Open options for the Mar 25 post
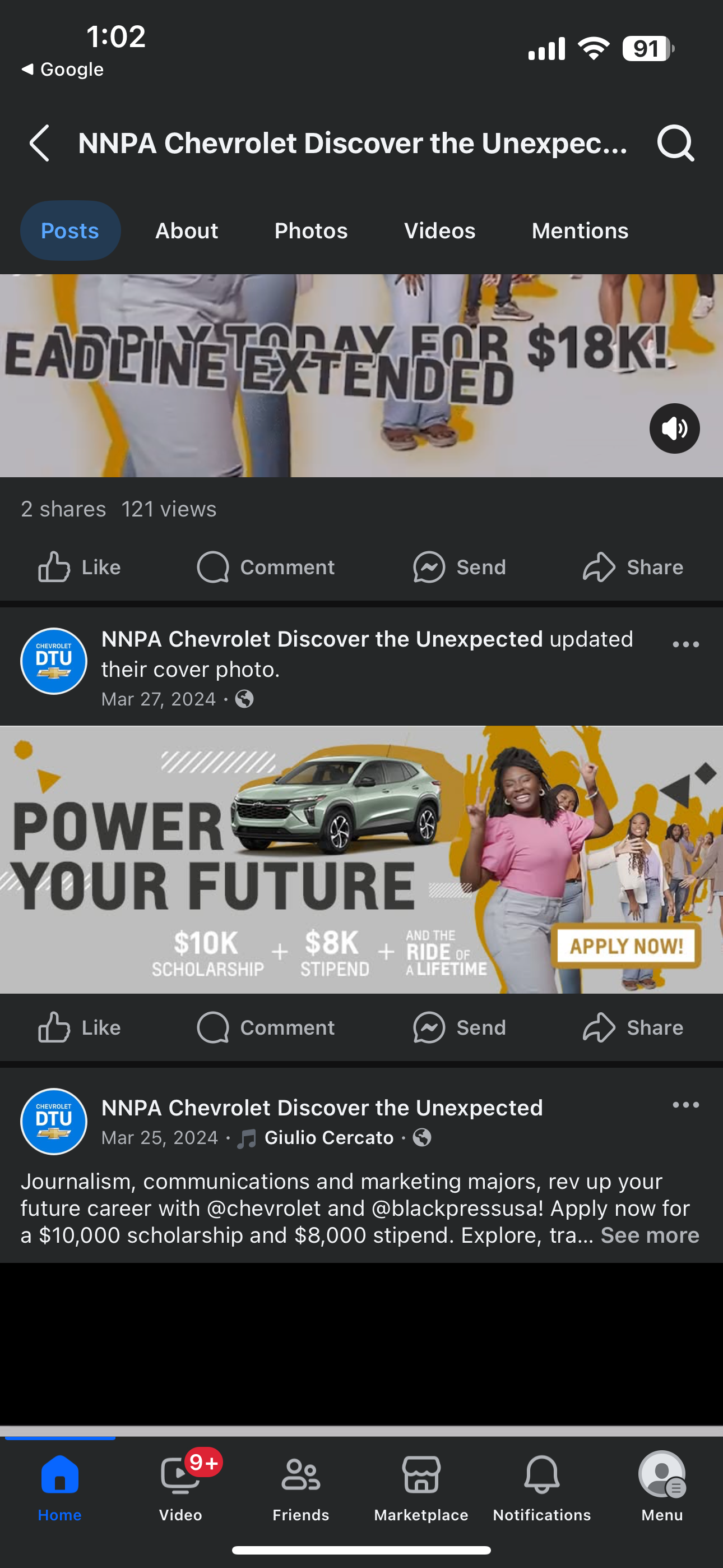Image resolution: width=723 pixels, height=1568 pixels. (686, 1105)
